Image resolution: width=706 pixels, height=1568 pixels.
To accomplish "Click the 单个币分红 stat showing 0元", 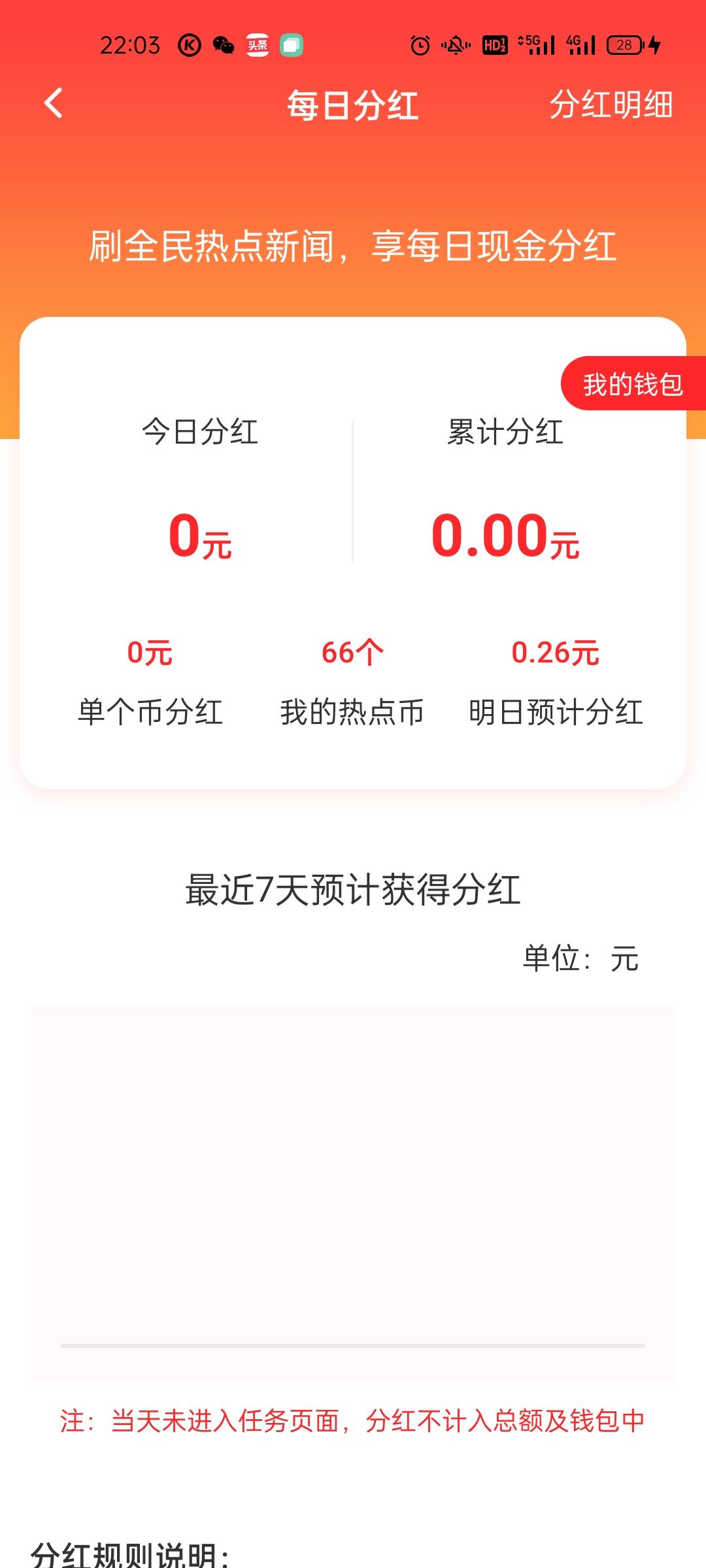I will [x=150, y=651].
